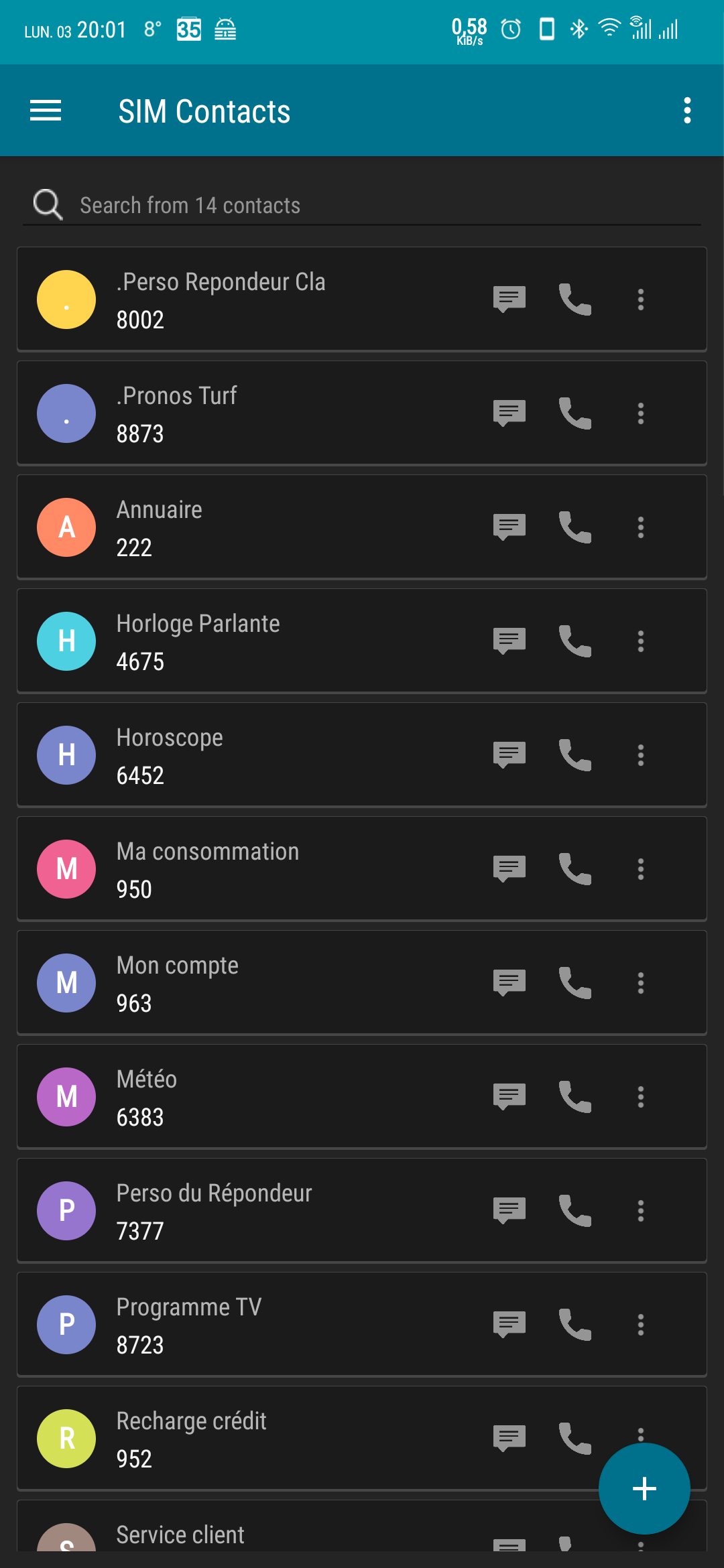724x1568 pixels.
Task: Call Horloge Parlante
Action: pyautogui.click(x=575, y=641)
